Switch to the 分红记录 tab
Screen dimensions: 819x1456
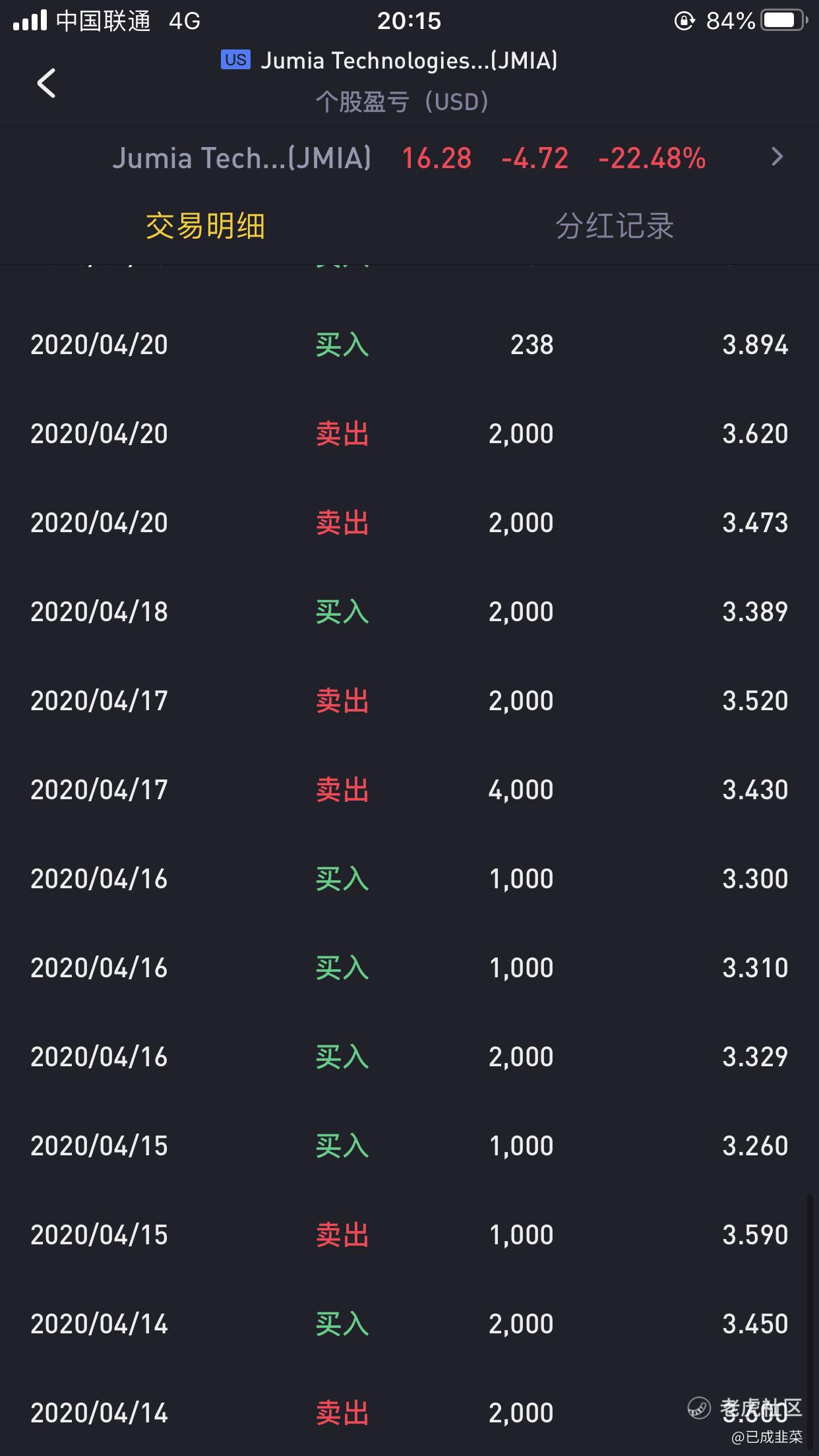614,226
